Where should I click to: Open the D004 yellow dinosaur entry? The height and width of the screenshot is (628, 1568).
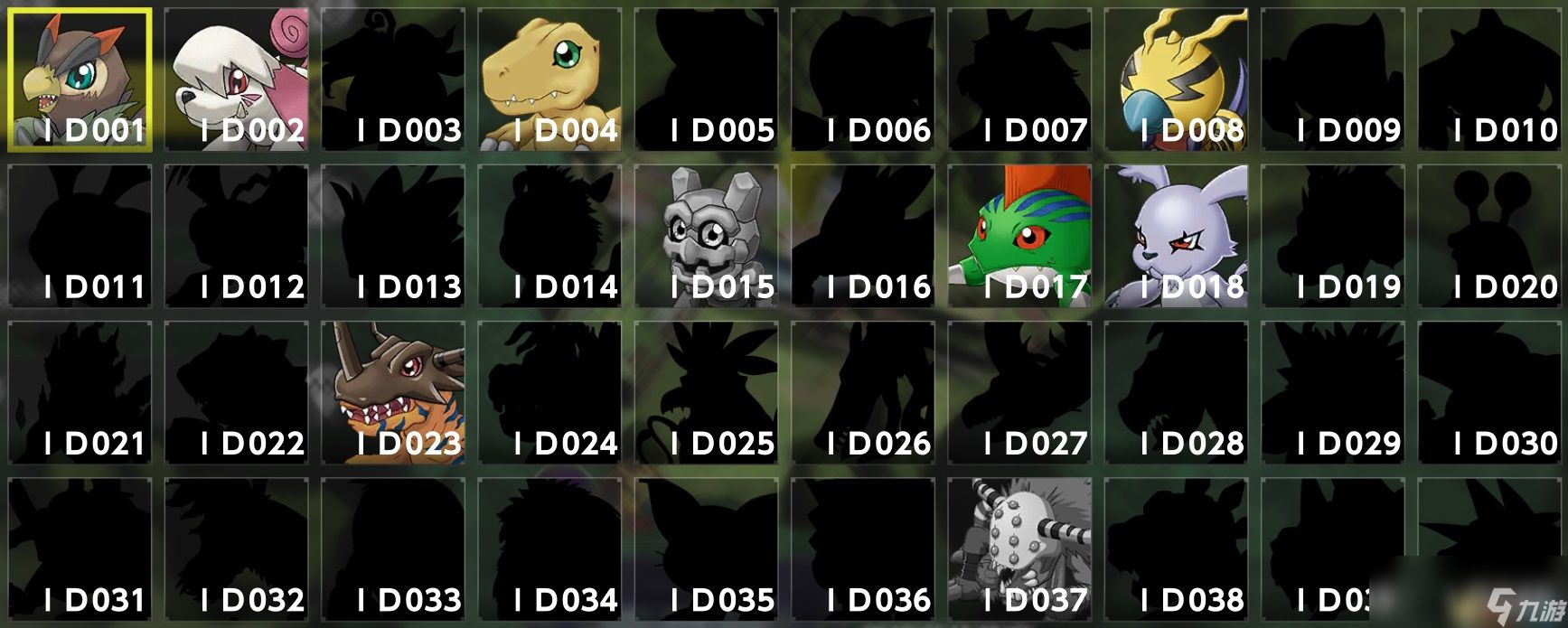pos(549,79)
